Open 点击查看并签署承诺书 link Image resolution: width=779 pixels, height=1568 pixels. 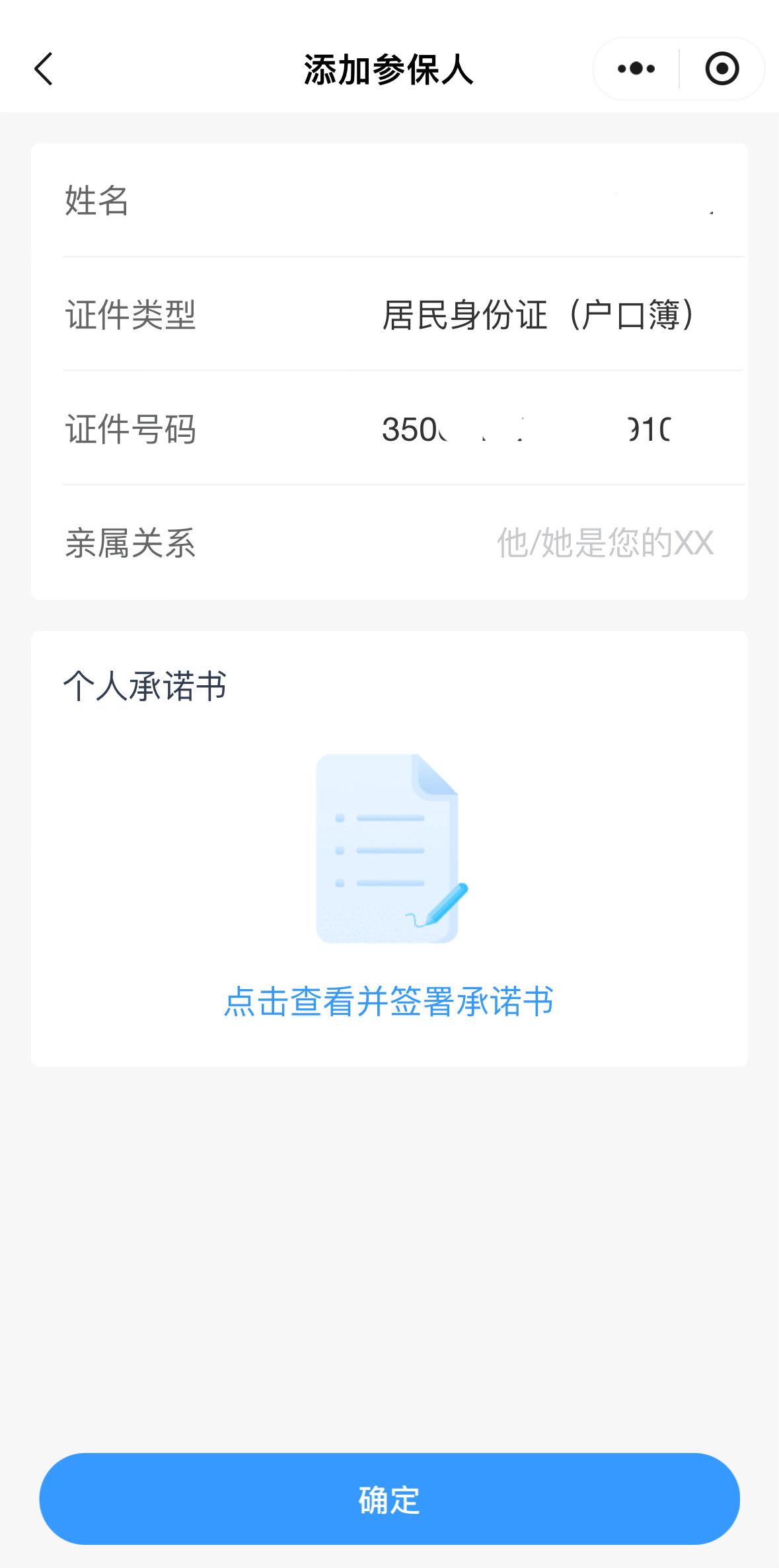click(389, 1001)
